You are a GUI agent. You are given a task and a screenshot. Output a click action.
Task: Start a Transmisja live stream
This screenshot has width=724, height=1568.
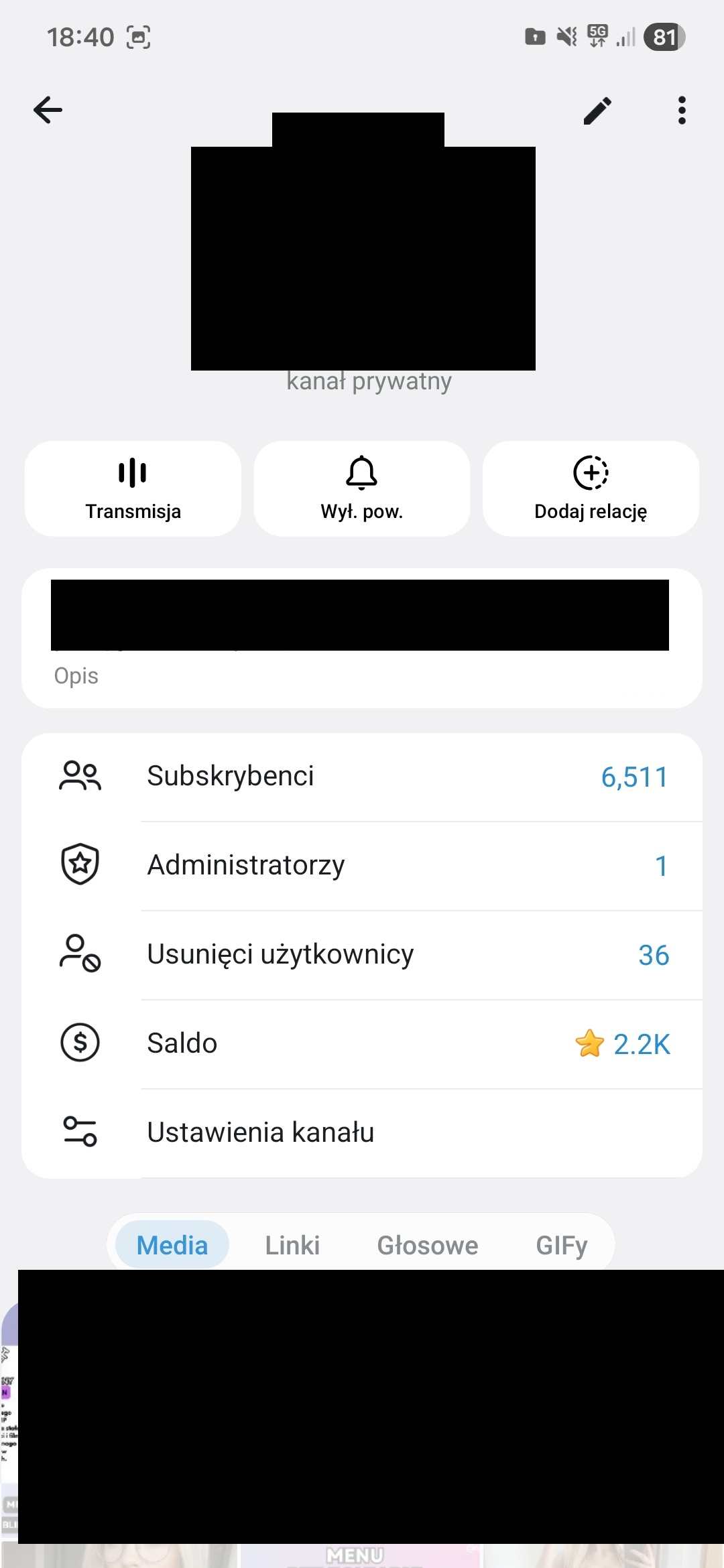click(133, 488)
